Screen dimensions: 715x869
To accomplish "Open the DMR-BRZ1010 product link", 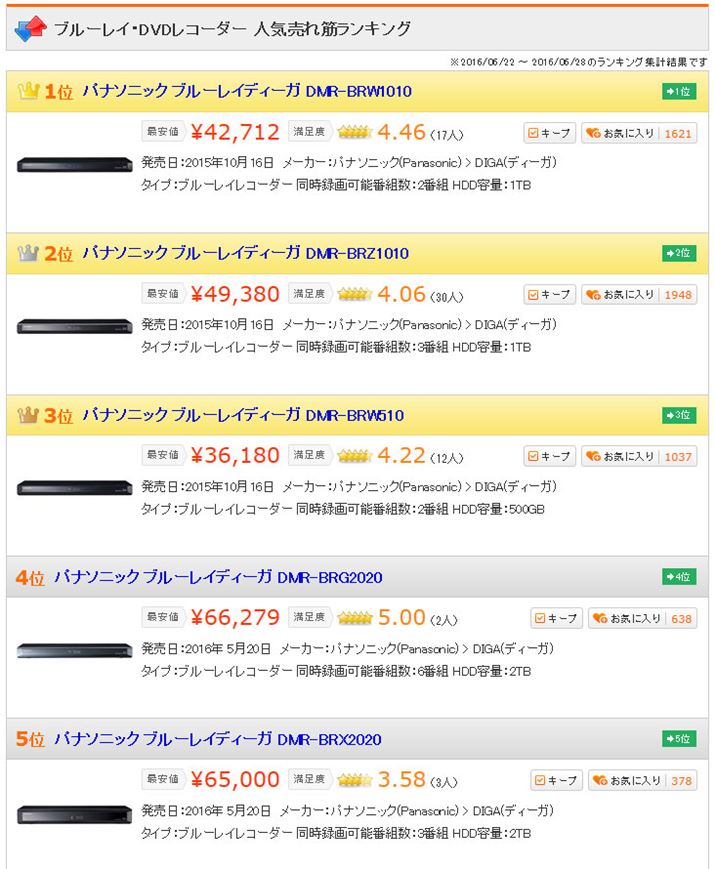I will tap(245, 254).
